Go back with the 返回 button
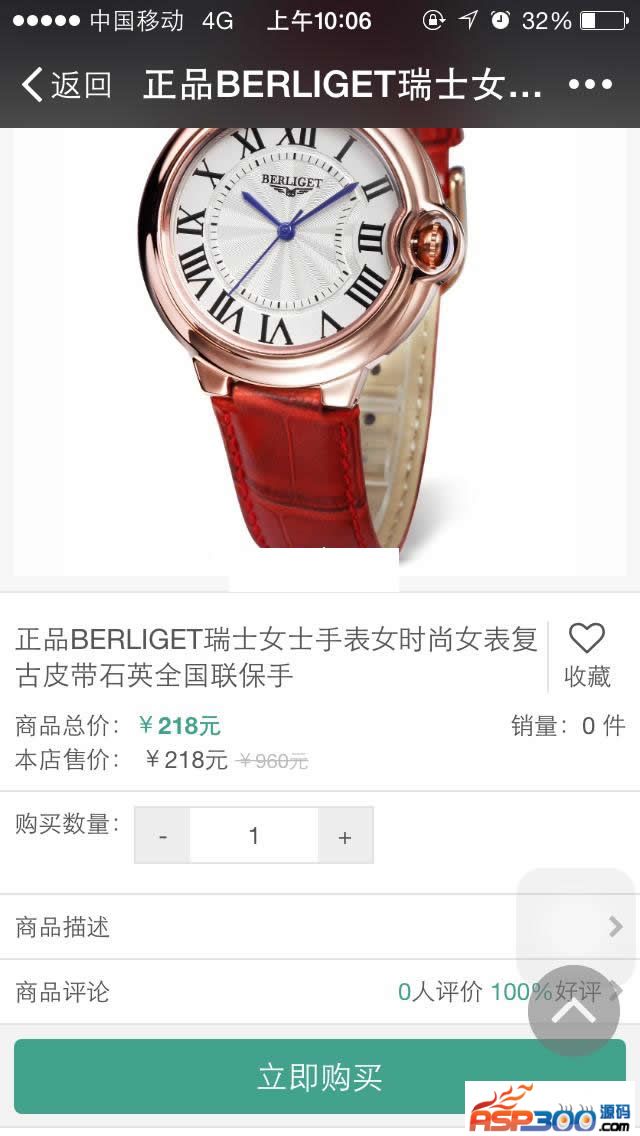 click(x=66, y=85)
